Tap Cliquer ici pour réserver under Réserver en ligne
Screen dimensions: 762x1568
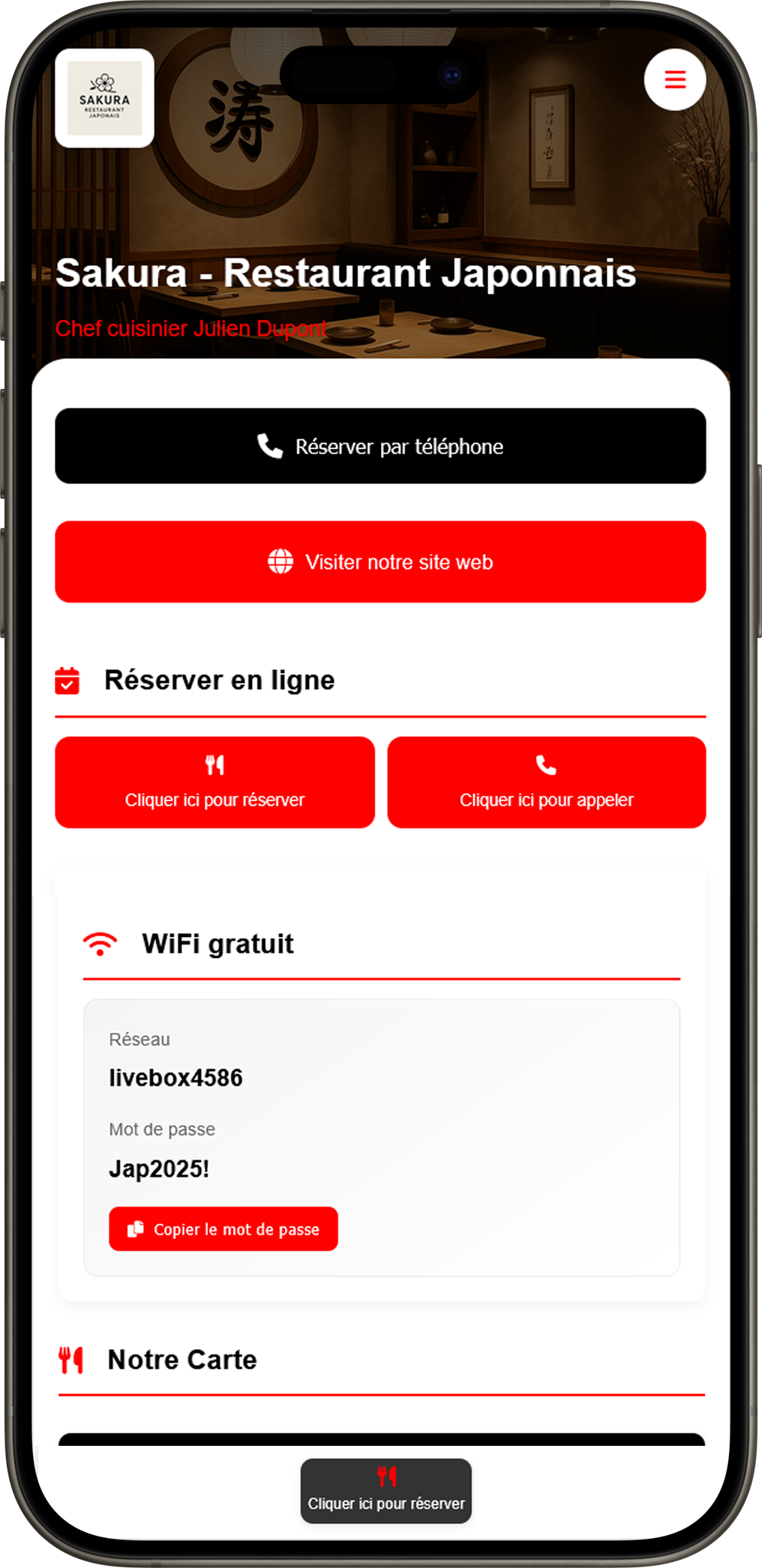tap(214, 782)
